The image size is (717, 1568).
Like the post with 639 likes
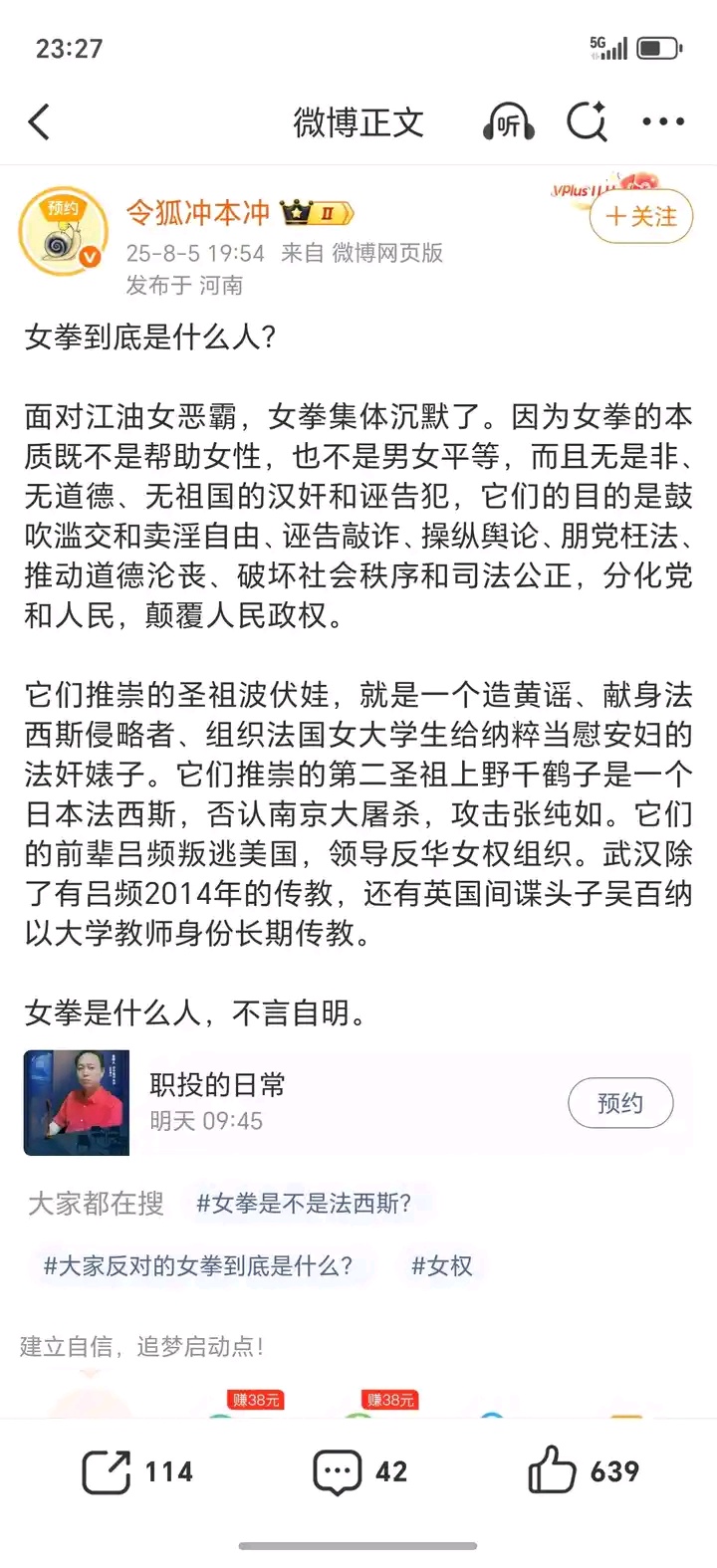point(583,1471)
